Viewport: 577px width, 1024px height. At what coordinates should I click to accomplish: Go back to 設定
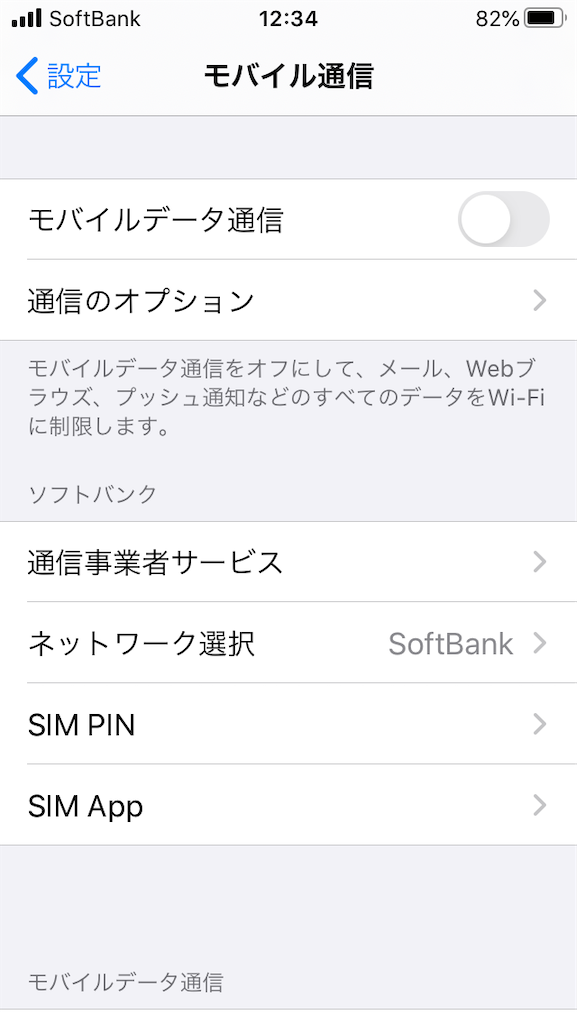59,76
